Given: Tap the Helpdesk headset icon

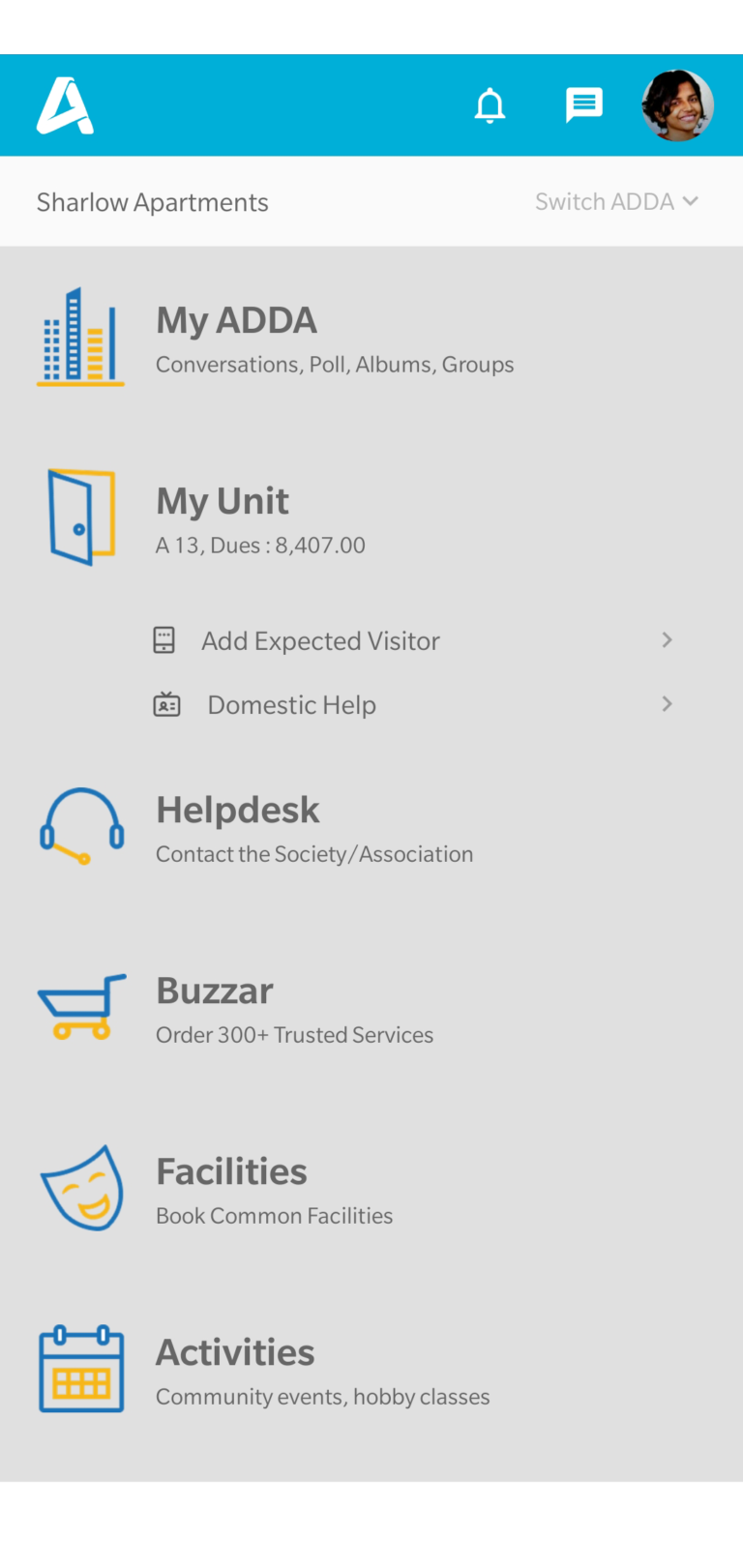Looking at the screenshot, I should coord(81,825).
